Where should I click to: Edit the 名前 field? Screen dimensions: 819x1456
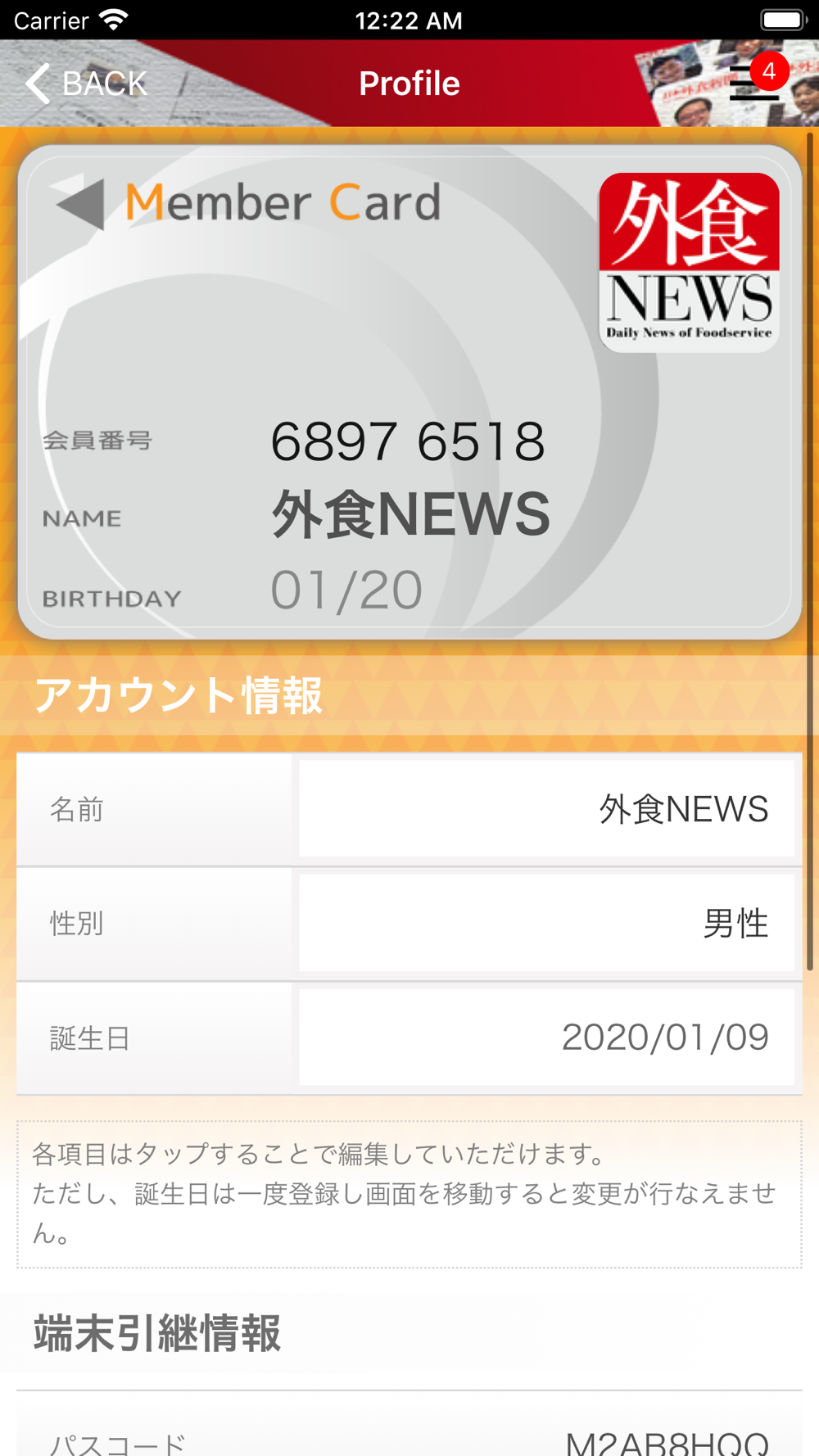pyautogui.click(x=546, y=809)
